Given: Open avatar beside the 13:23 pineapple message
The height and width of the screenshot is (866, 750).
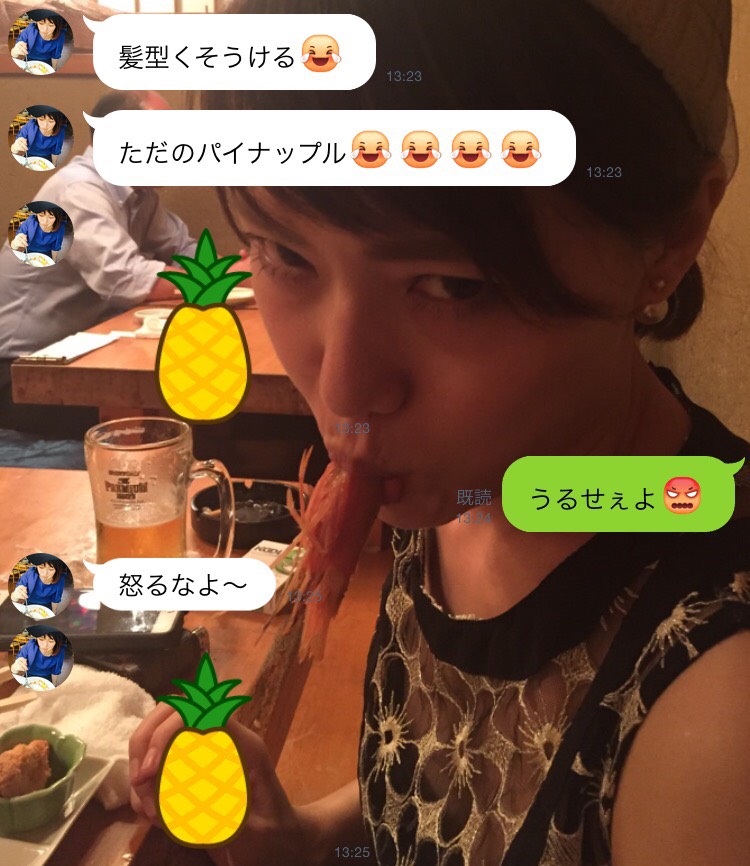Looking at the screenshot, I should click(41, 233).
